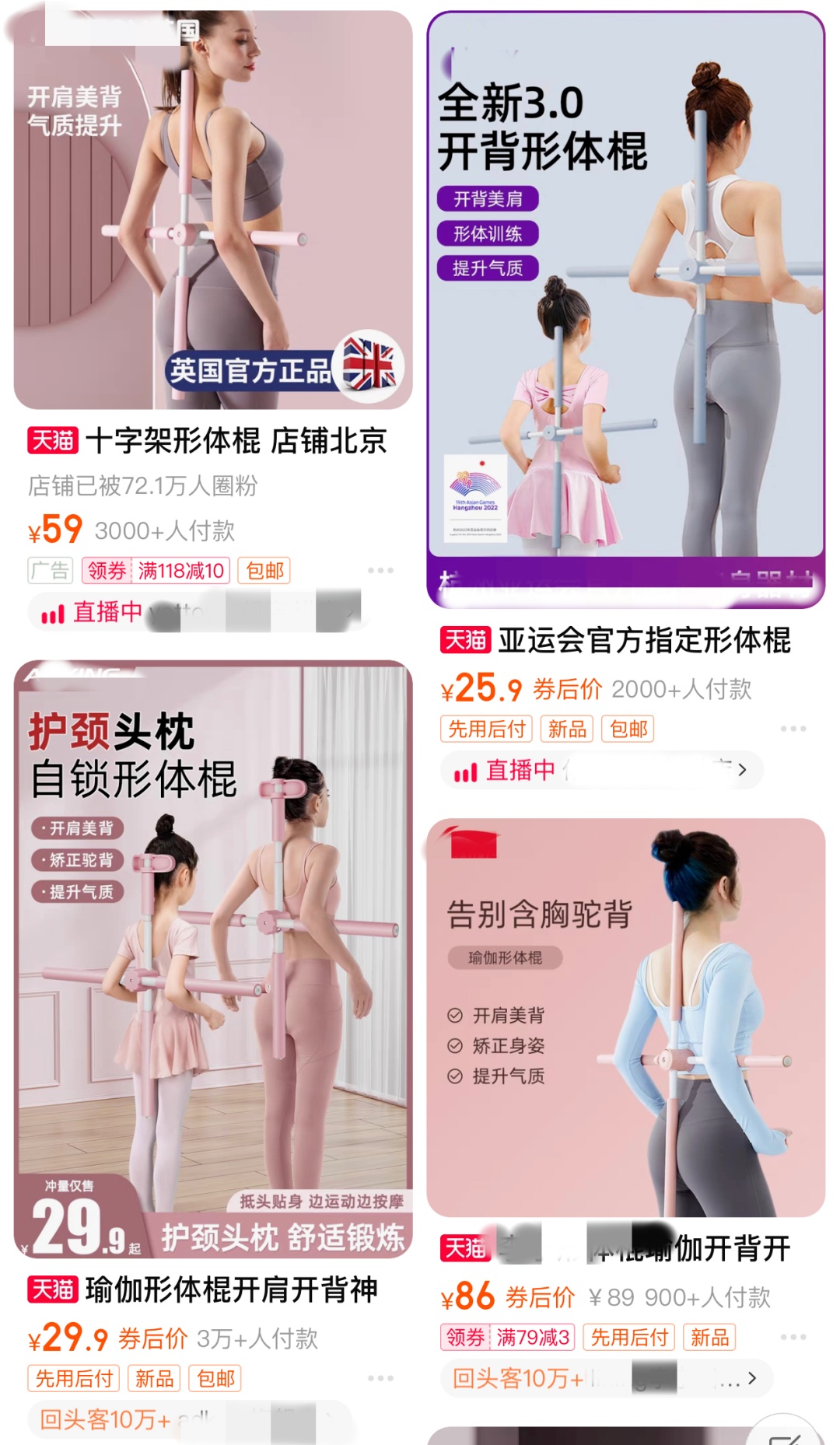Open the 护颈头枕自锁形体棍 product image
The height and width of the screenshot is (1445, 840).
(x=213, y=959)
